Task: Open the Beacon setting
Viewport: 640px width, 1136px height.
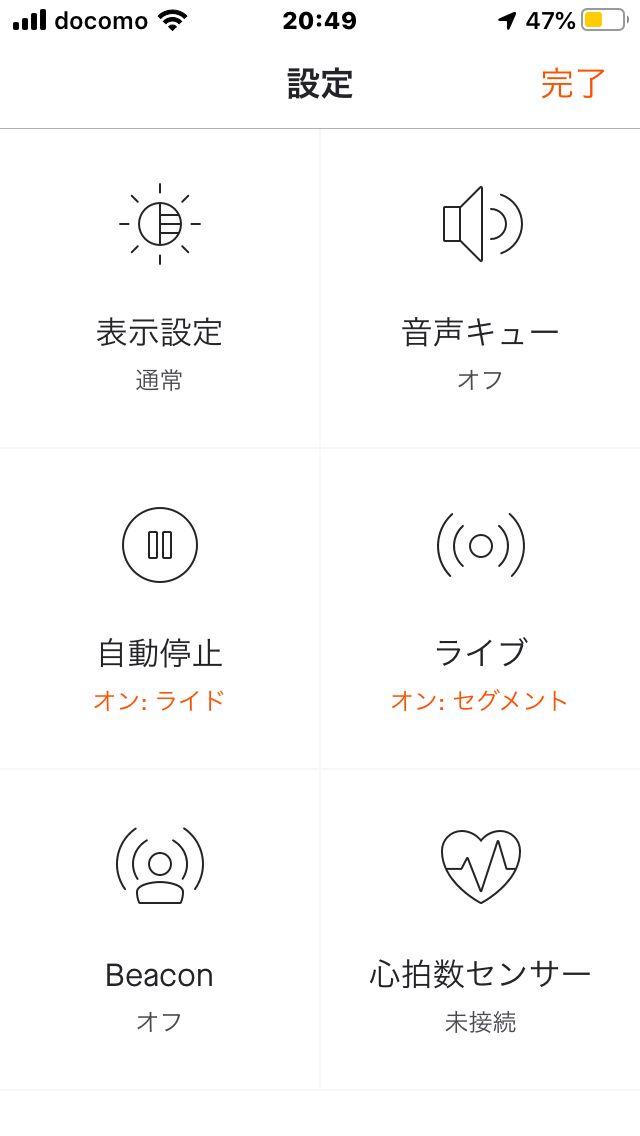Action: click(x=160, y=928)
